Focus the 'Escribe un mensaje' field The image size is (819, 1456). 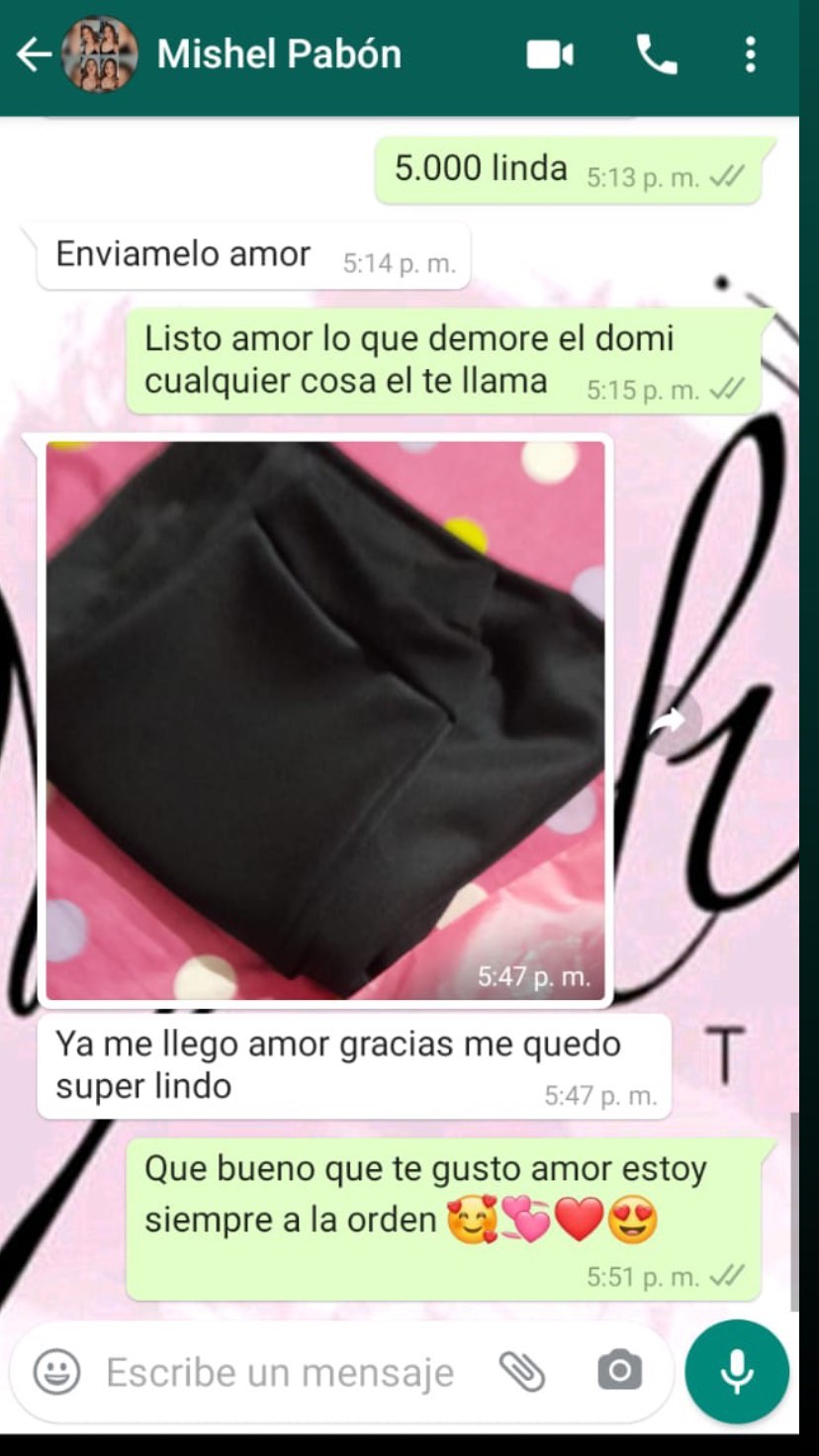(x=280, y=1373)
